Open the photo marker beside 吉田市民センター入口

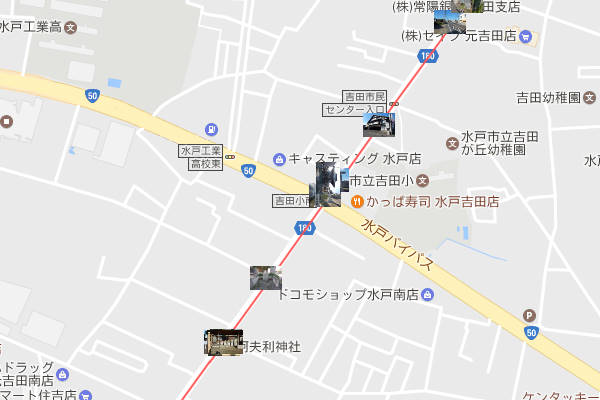coord(379,125)
